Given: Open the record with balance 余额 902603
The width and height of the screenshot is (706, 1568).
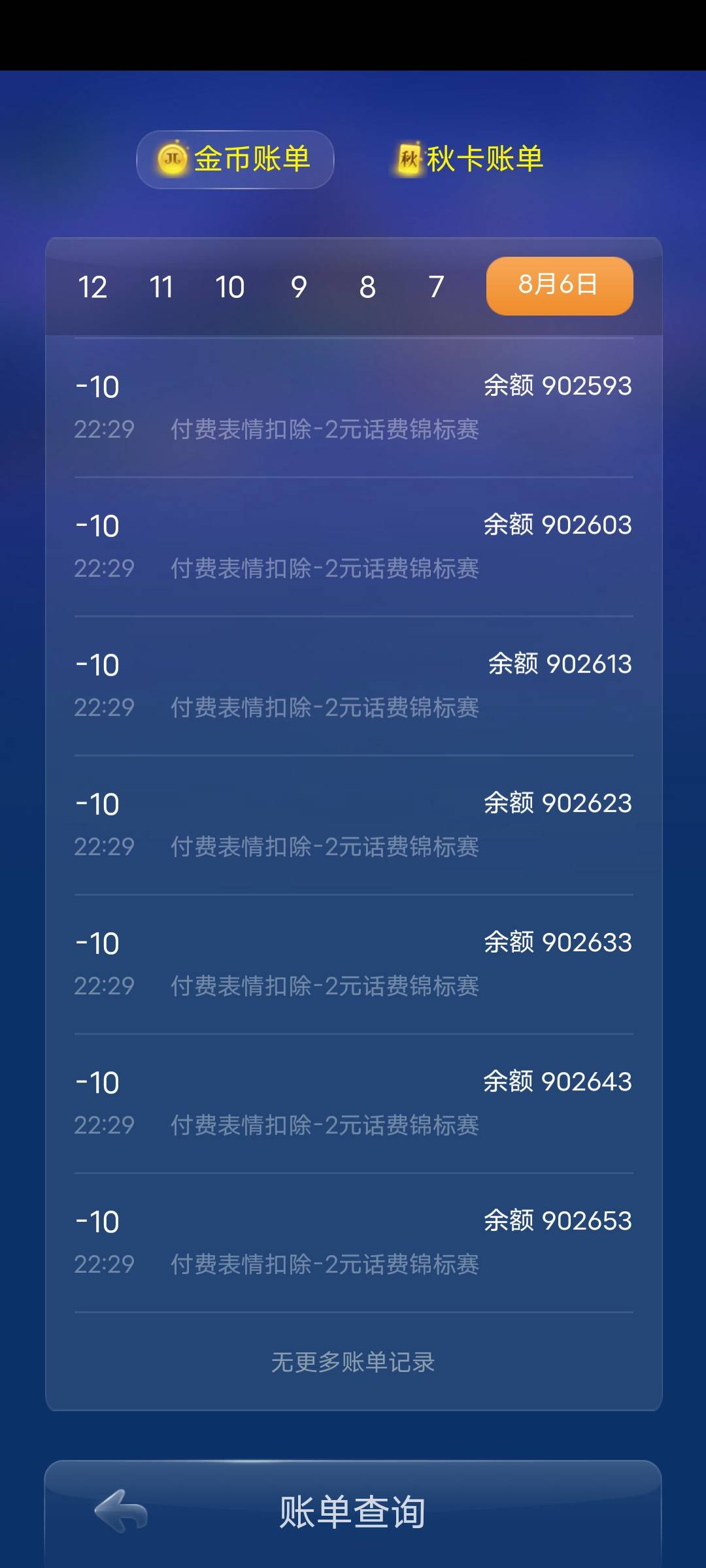Looking at the screenshot, I should 353,544.
